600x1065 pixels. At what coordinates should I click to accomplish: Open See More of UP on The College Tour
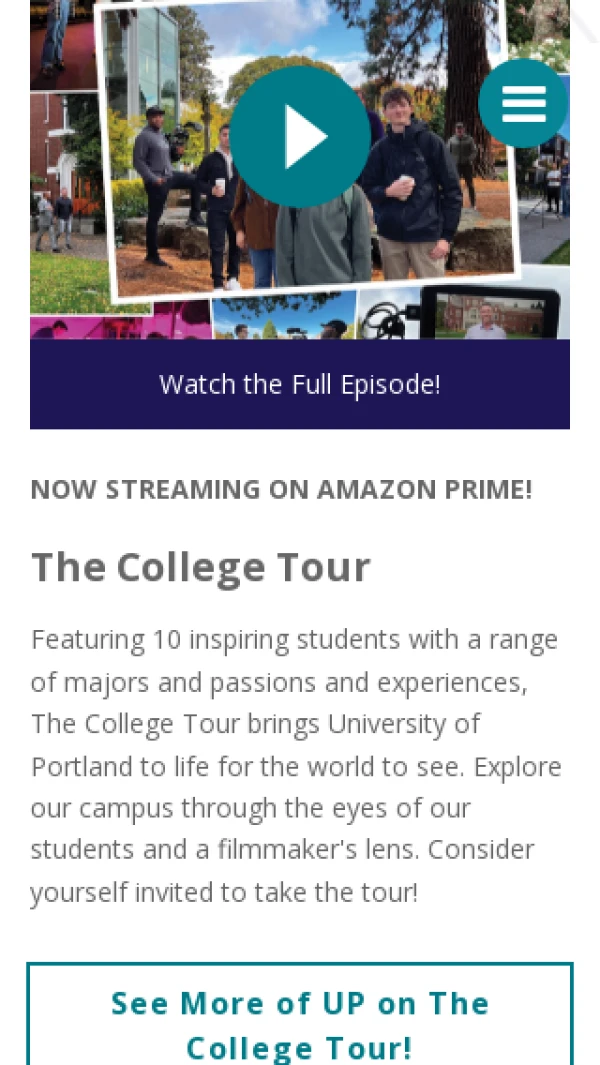click(300, 1023)
